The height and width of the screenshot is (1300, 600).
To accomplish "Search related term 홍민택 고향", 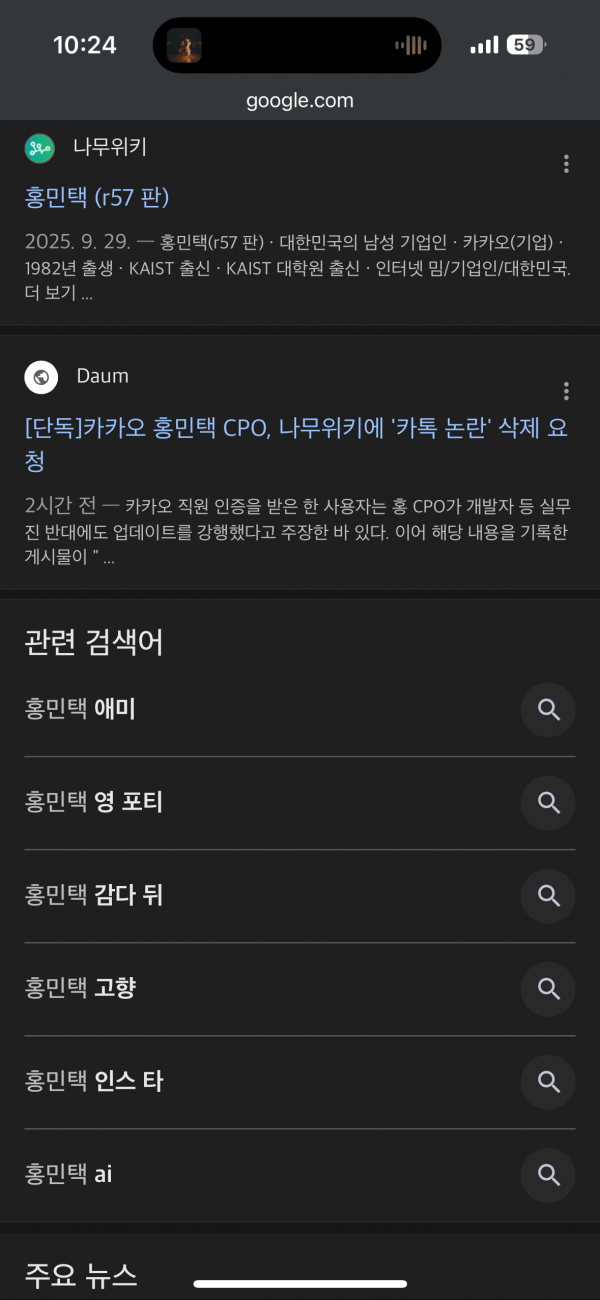I will (80, 988).
